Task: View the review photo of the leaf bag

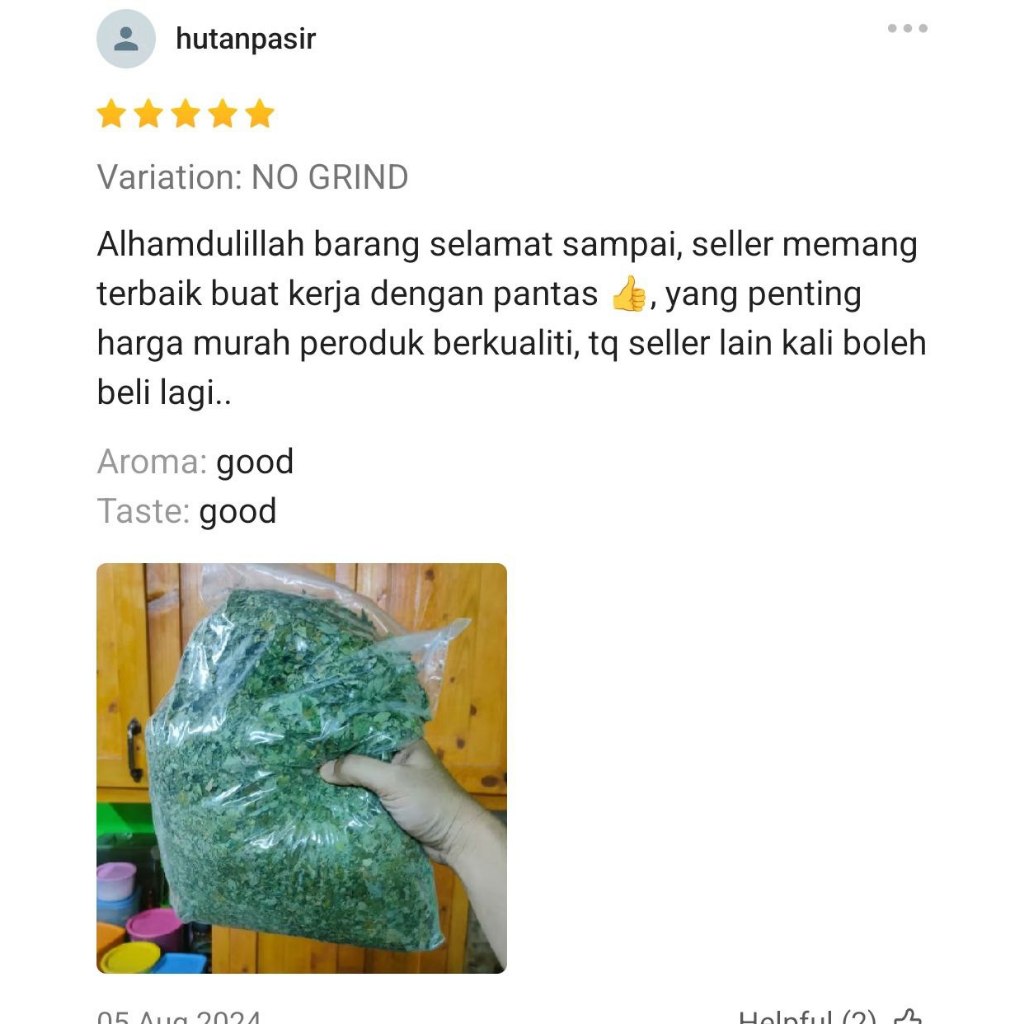Action: click(301, 768)
